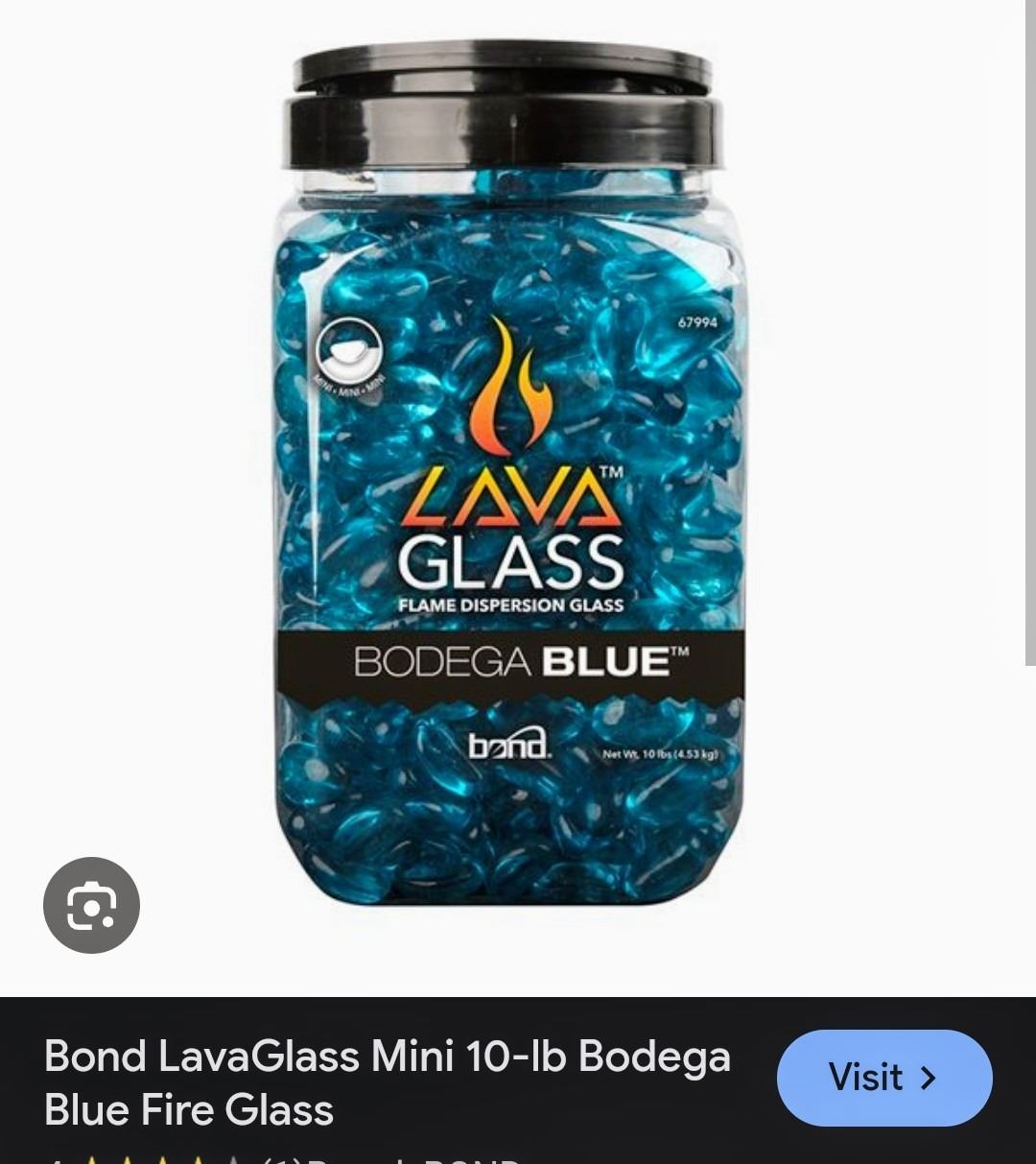Open the Bond LavaGlass product title link
This screenshot has height=1164, width=1036.
pos(387,1082)
